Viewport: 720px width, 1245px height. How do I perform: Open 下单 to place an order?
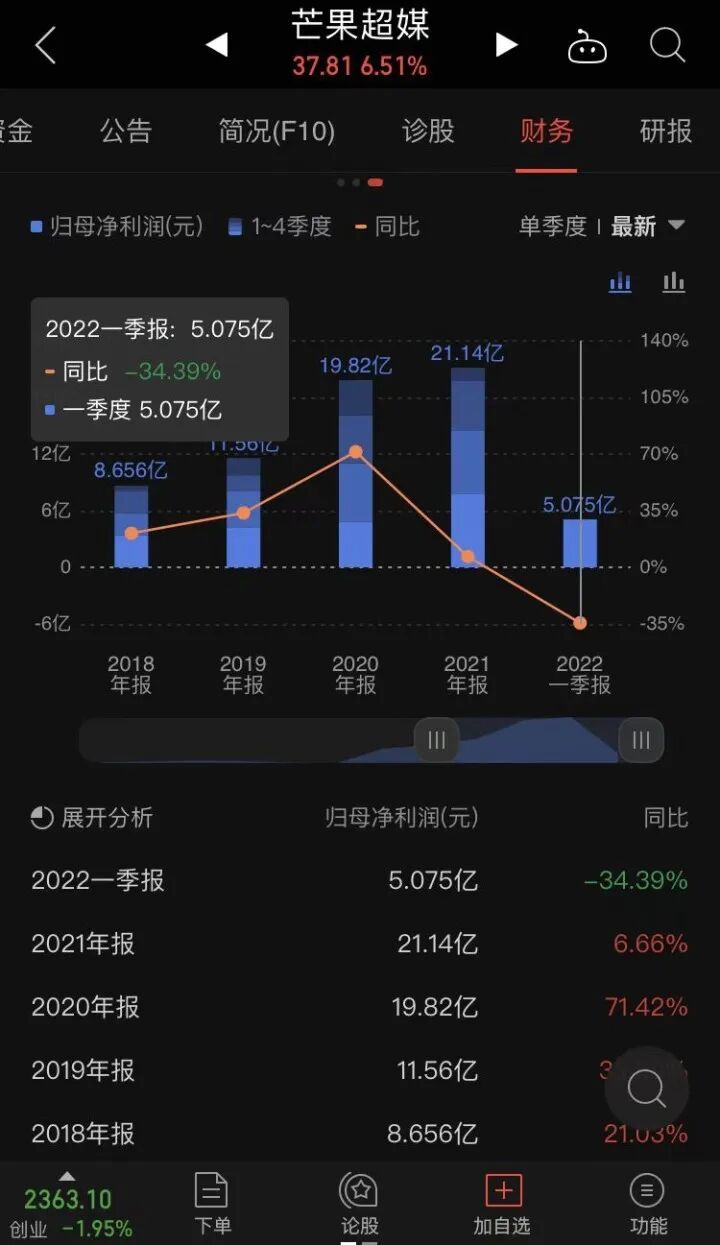point(212,1203)
